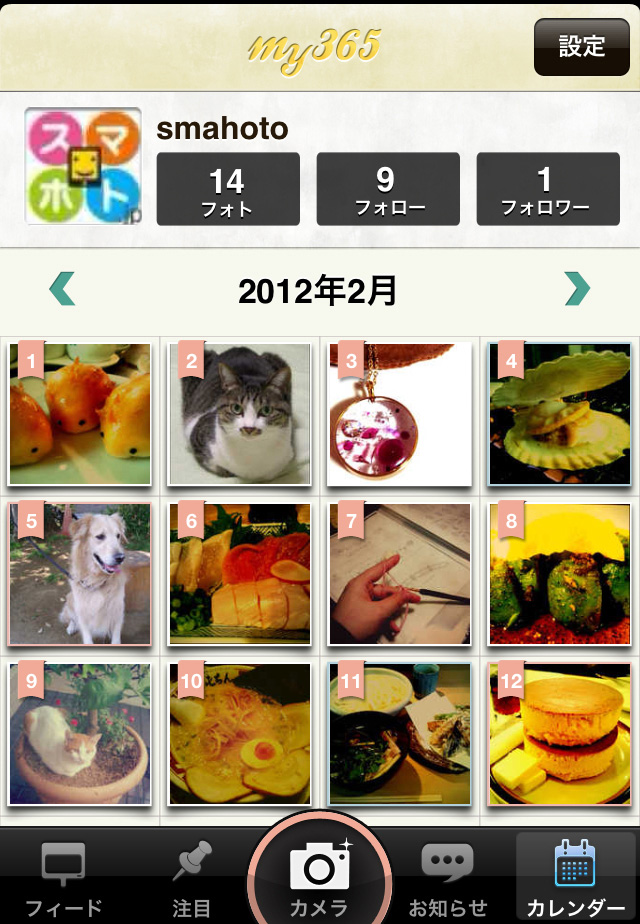Image resolution: width=640 pixels, height=924 pixels.
Task: Open the お知らせ notifications tab
Action: point(449,880)
